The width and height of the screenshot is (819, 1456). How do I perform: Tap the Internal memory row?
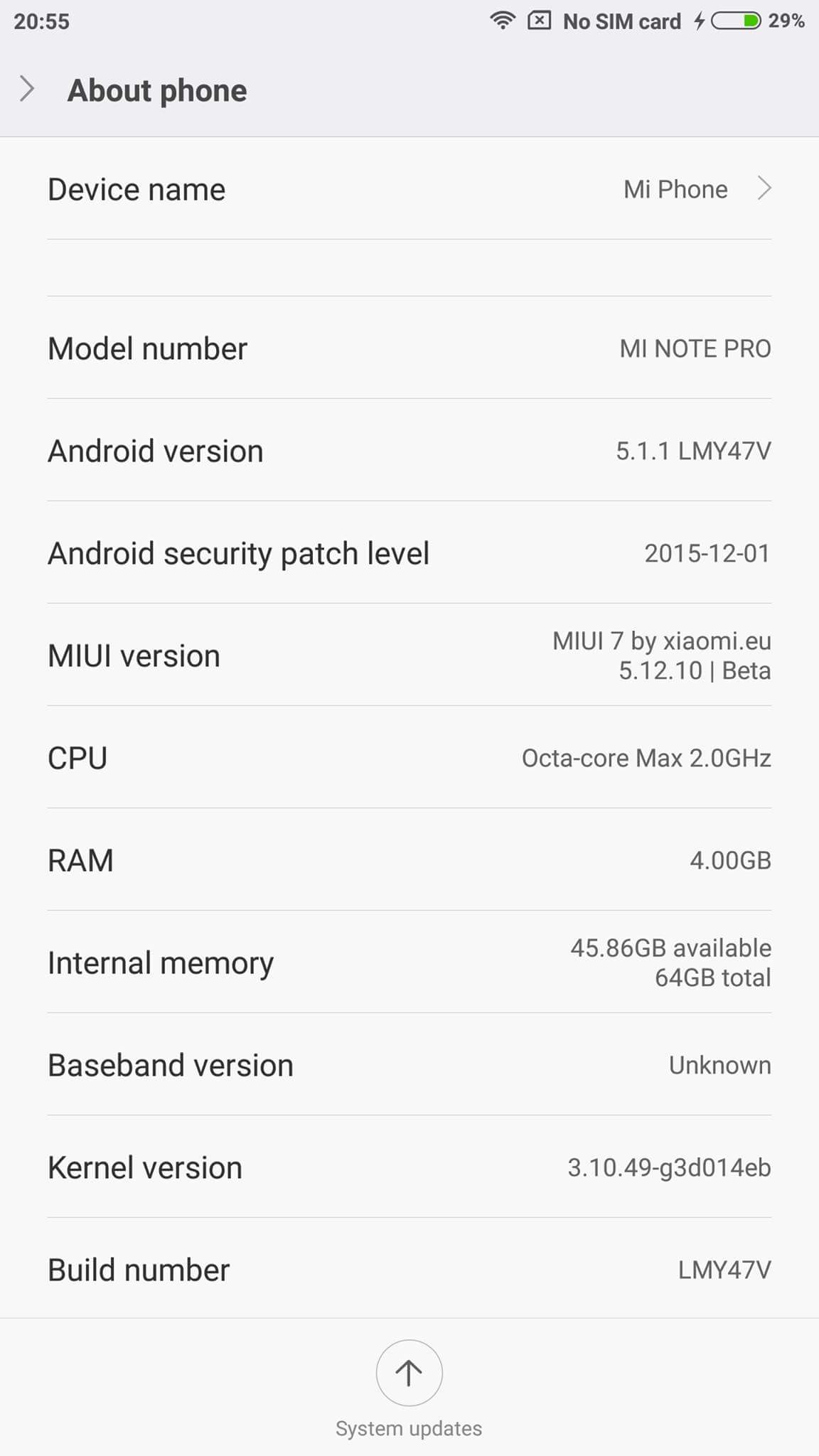(x=409, y=962)
